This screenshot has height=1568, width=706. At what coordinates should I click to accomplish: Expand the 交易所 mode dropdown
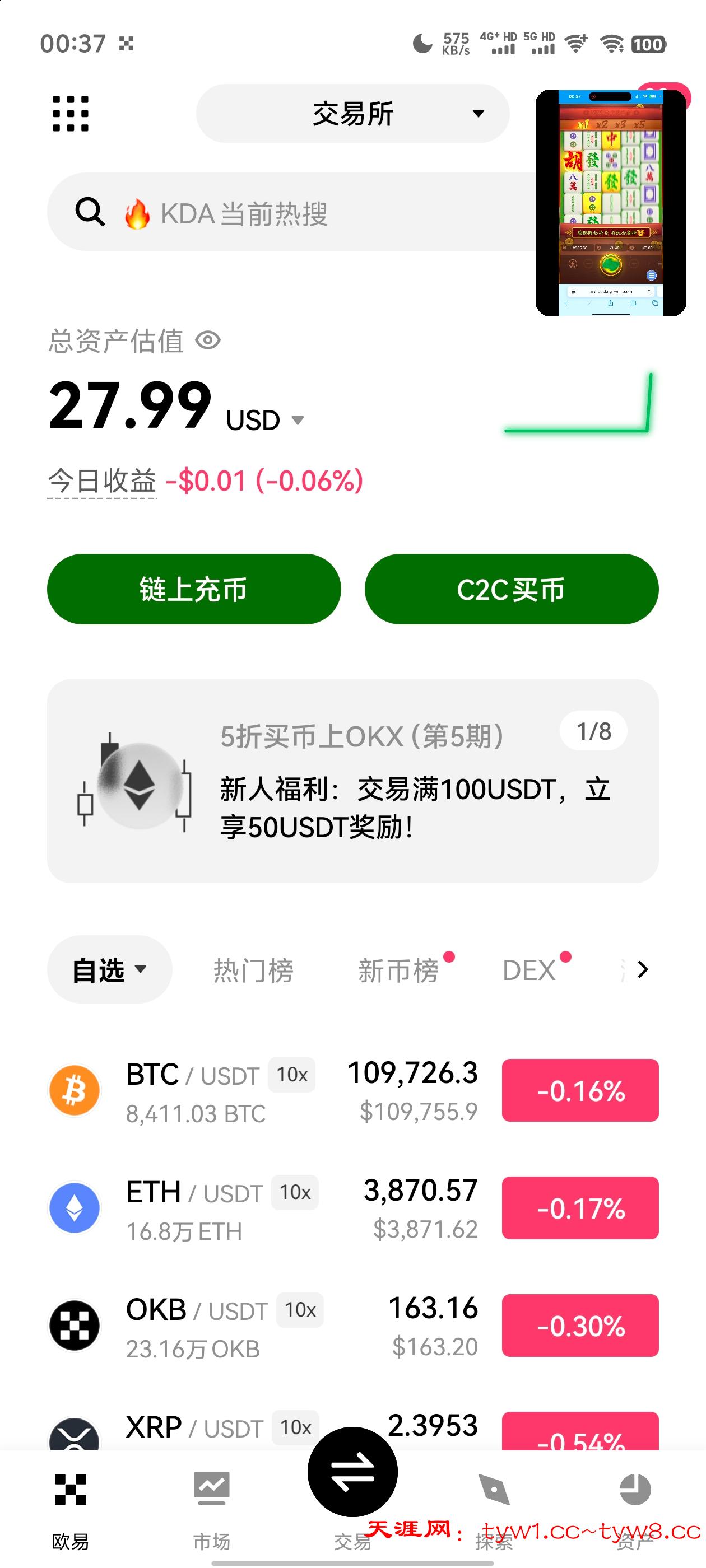352,114
